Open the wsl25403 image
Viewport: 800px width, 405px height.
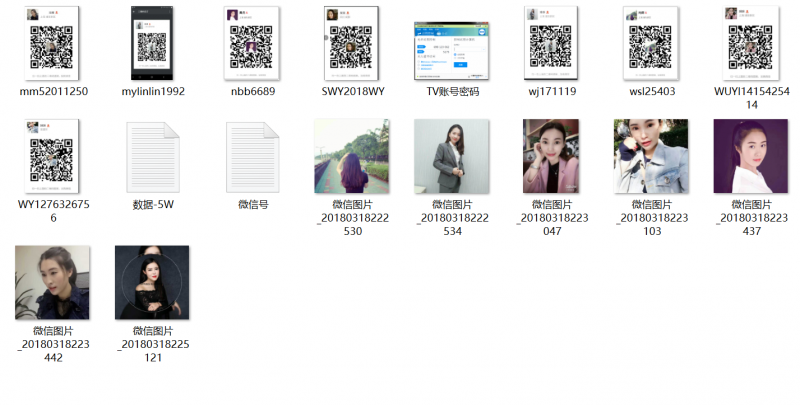[x=652, y=43]
